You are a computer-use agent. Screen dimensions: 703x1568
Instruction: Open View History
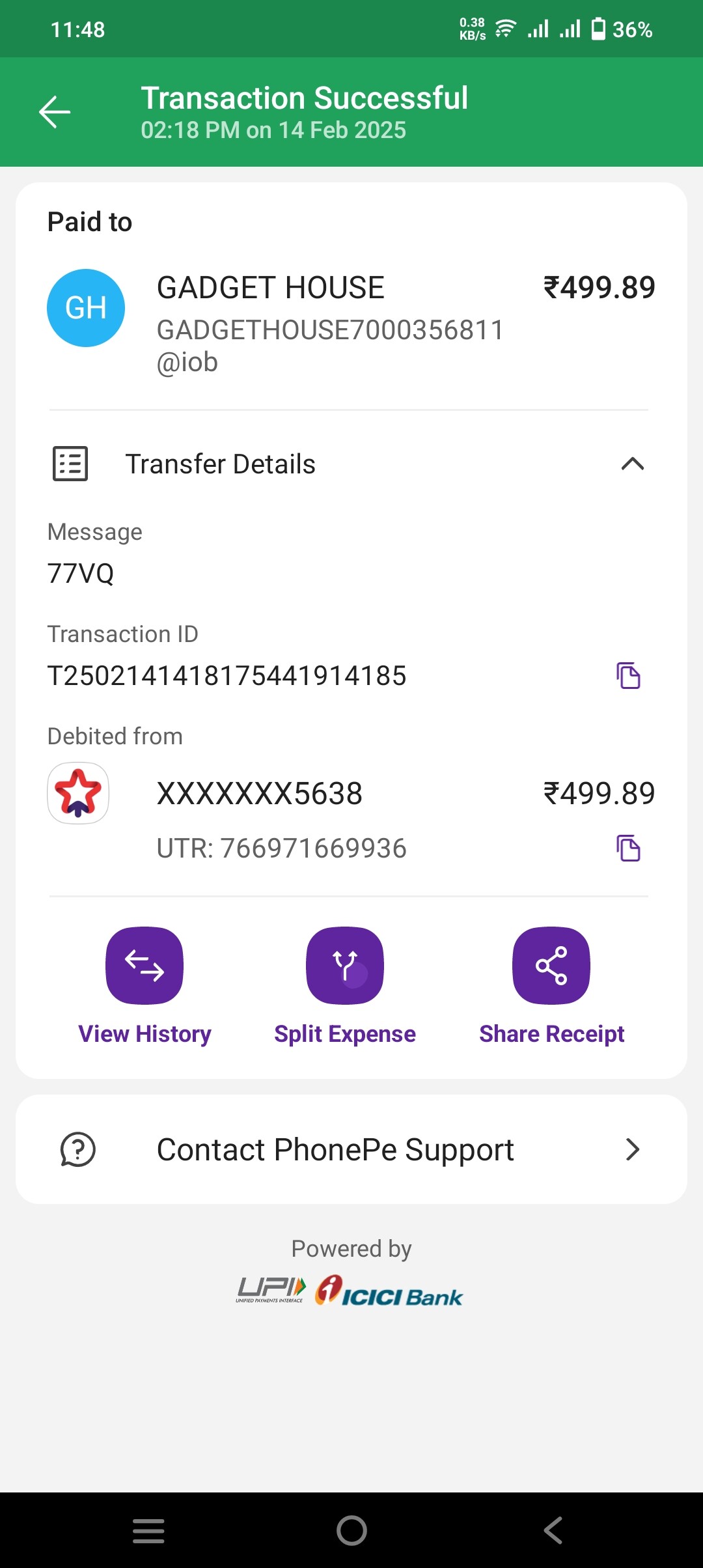coord(145,966)
